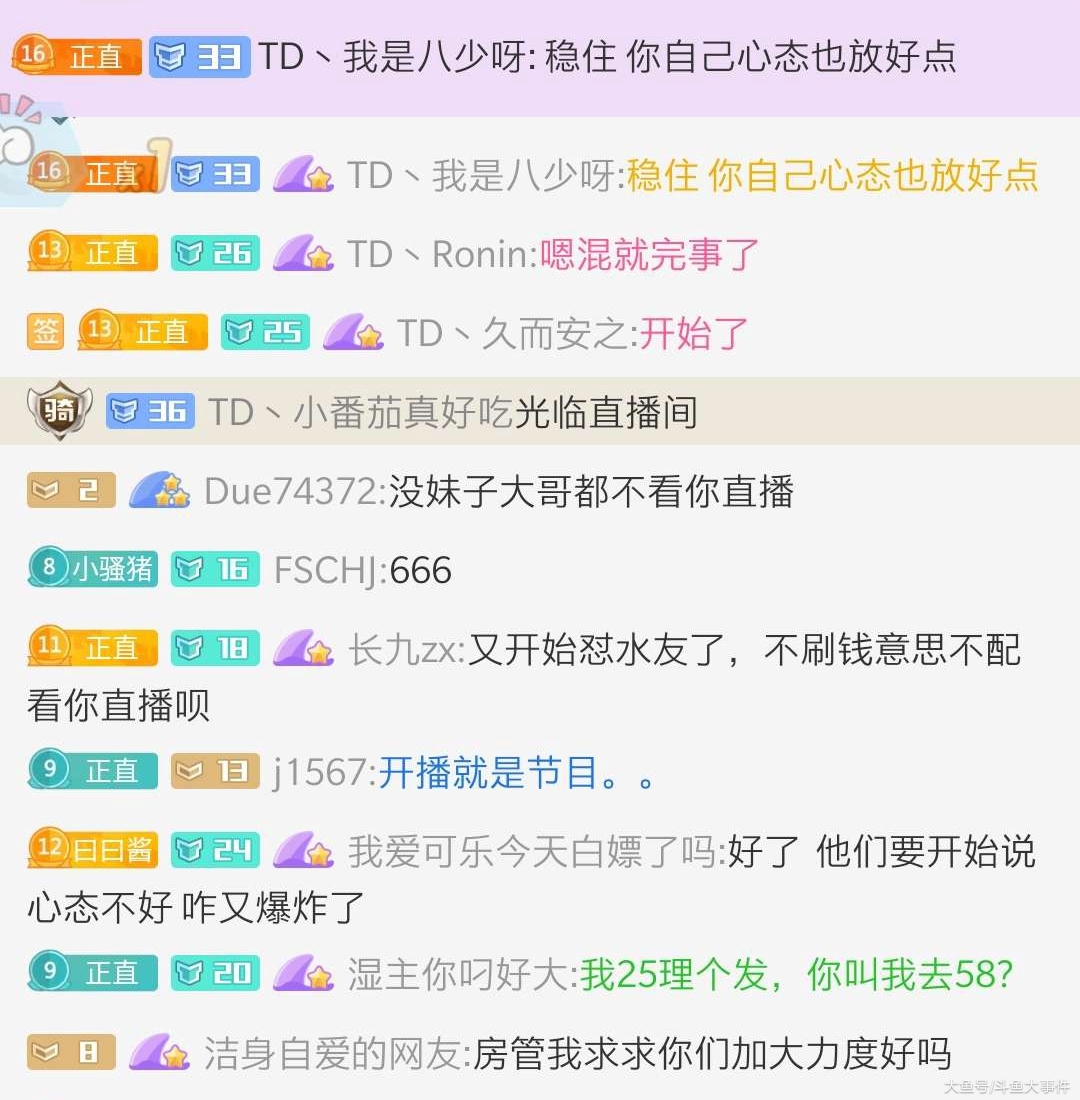This screenshot has width=1080, height=1100.
Task: Select 湿主你叼好大's green message
Action: pyautogui.click(x=796, y=974)
